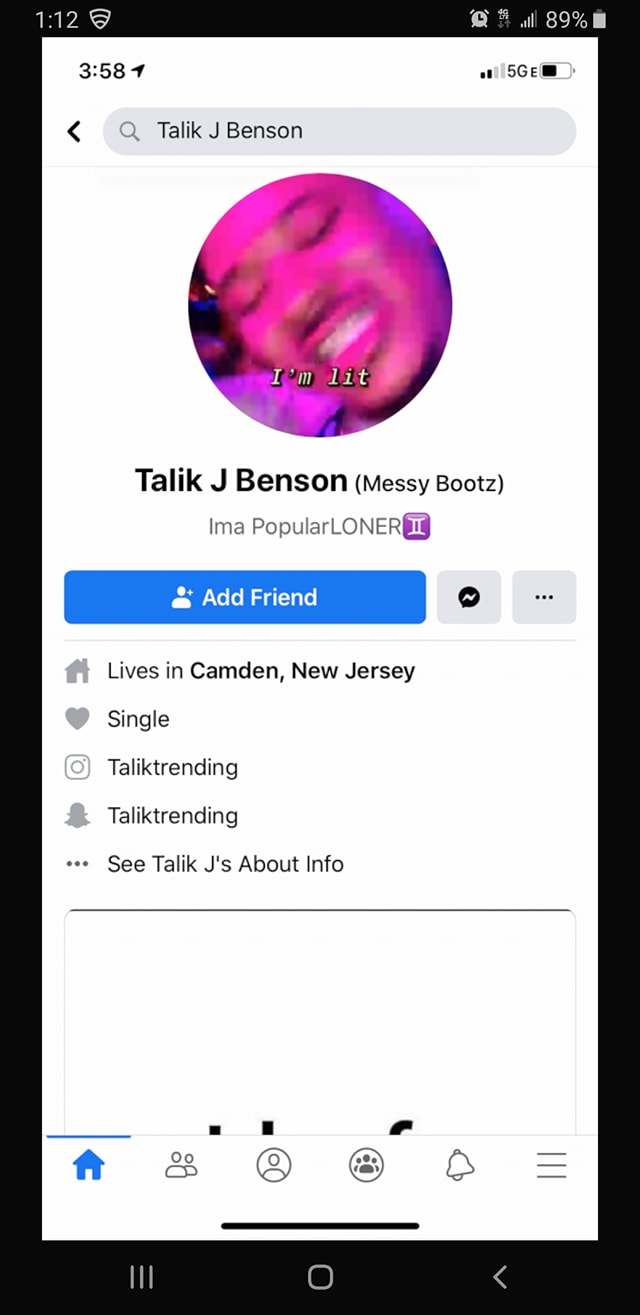Viewport: 640px width, 1315px height.
Task: Tap the Android home button
Action: 320,1276
